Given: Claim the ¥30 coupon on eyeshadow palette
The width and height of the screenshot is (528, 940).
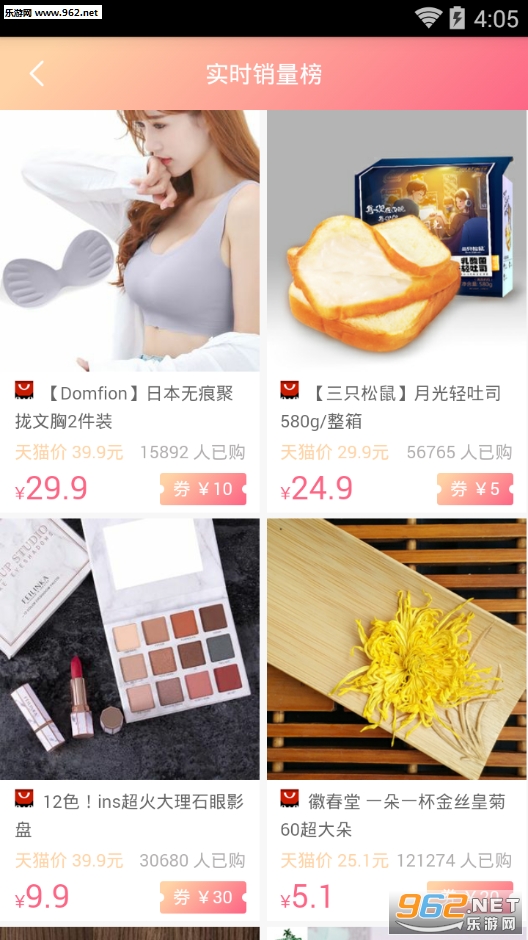Looking at the screenshot, I should 203,897.
